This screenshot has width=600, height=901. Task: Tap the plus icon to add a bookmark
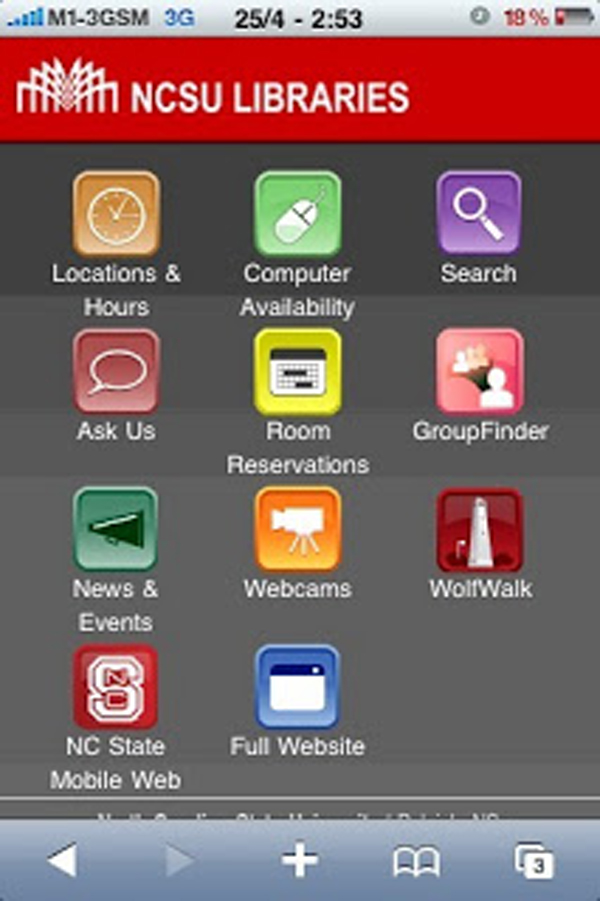[299, 860]
